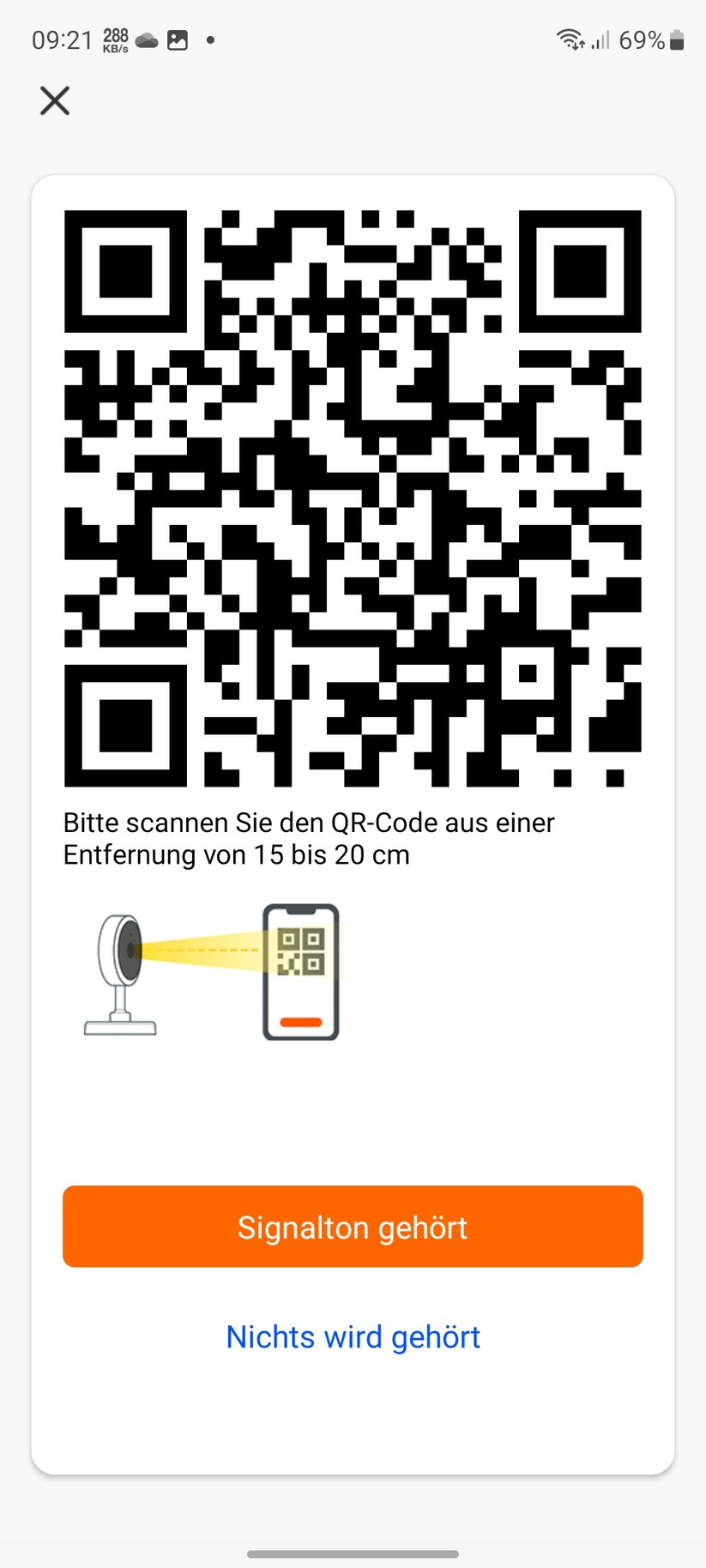706x1568 pixels.
Task: Tap the small QR code on the phone illustration
Action: (299, 952)
